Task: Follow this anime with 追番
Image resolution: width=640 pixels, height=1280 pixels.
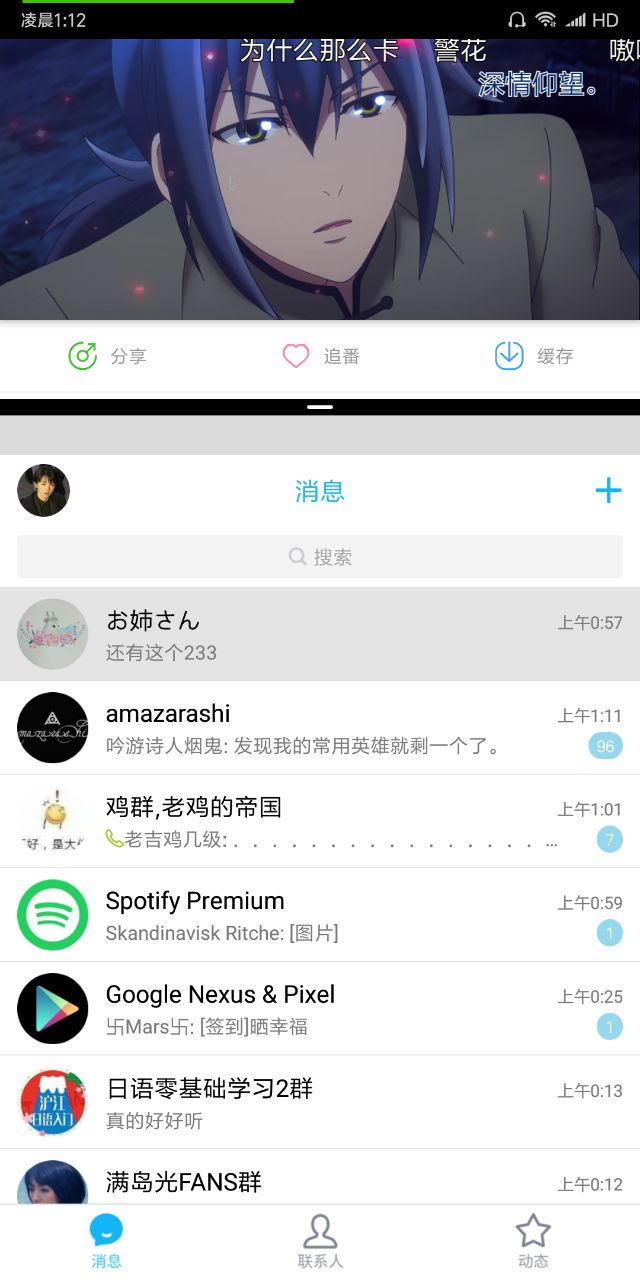Action: pyautogui.click(x=321, y=356)
